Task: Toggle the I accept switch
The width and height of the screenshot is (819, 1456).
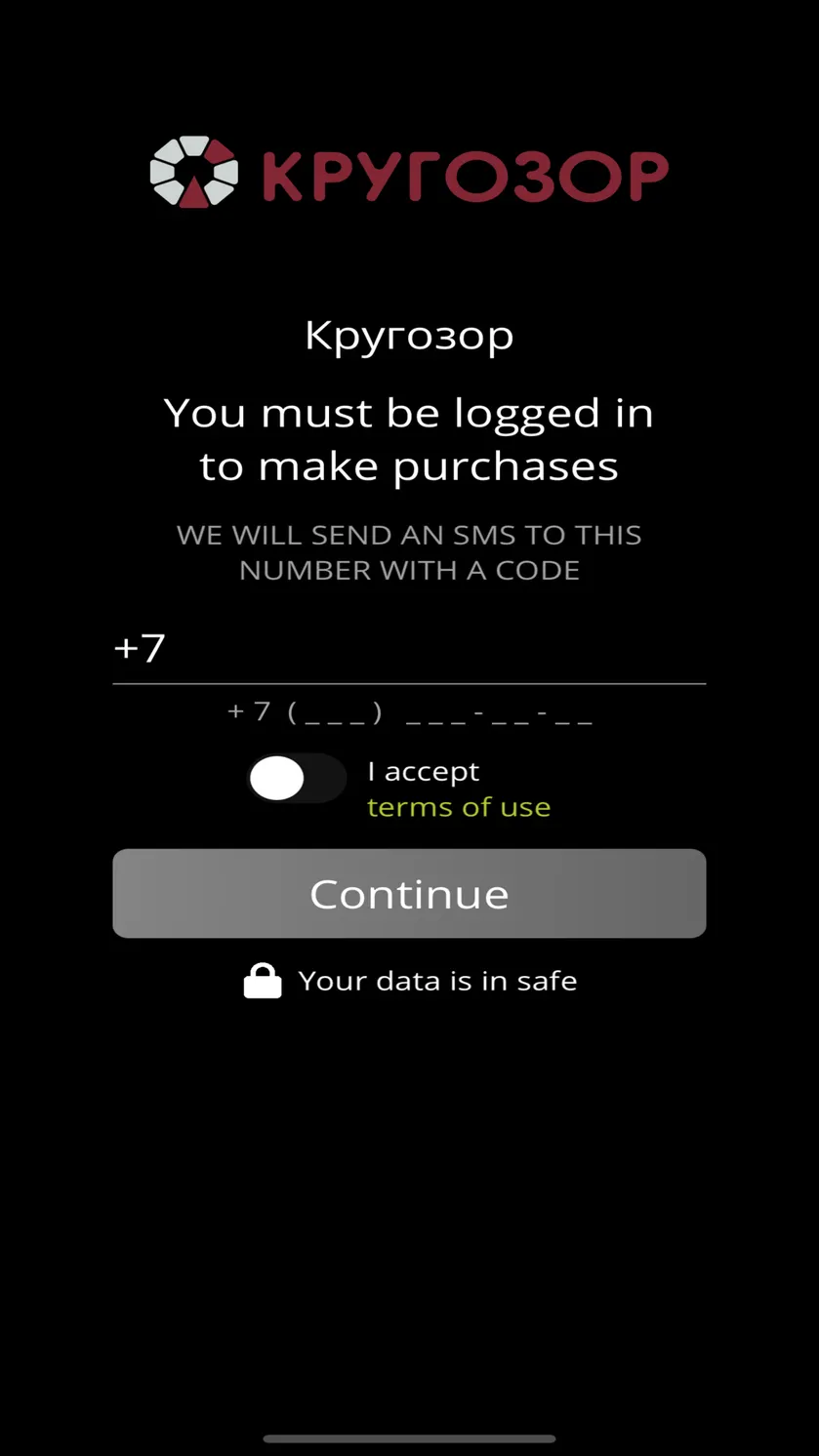Action: 297,779
